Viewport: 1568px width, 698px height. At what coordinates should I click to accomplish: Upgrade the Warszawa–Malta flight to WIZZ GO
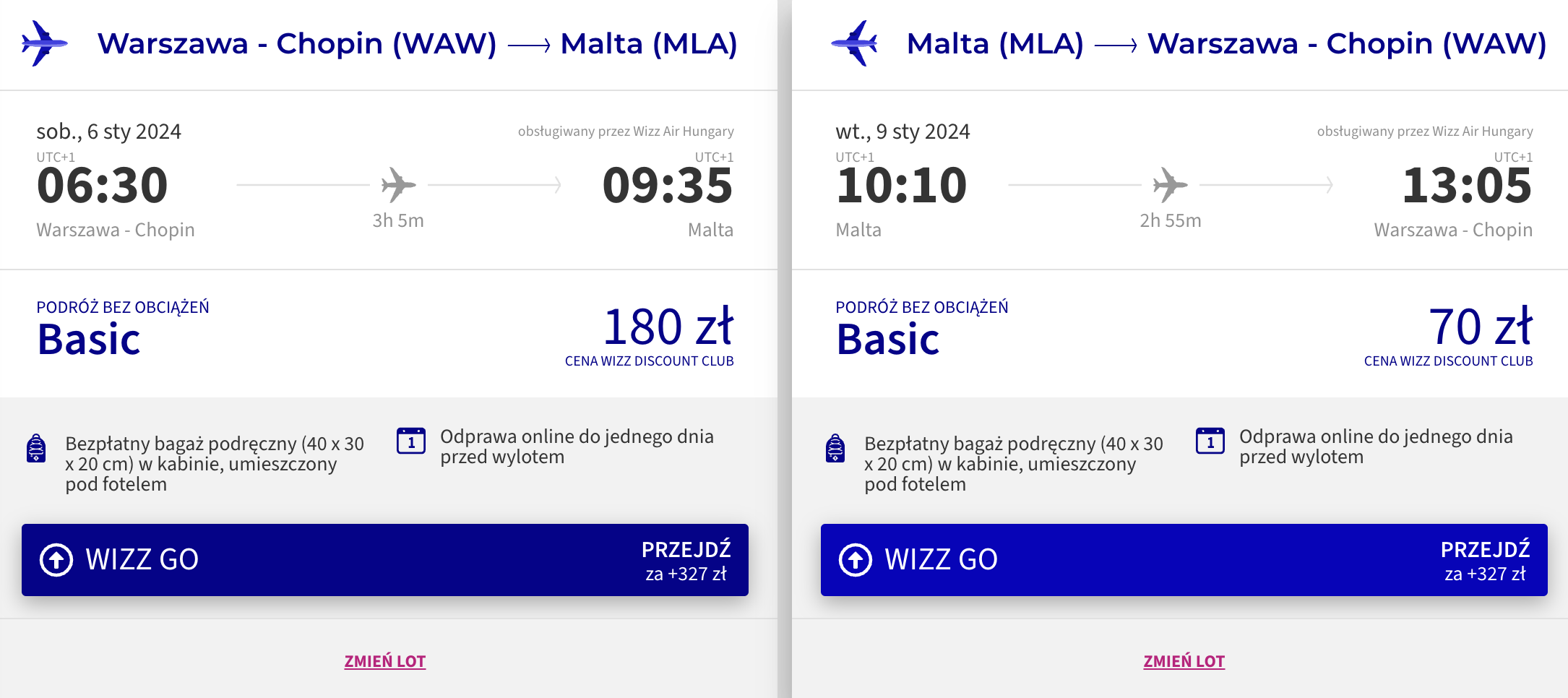[384, 560]
